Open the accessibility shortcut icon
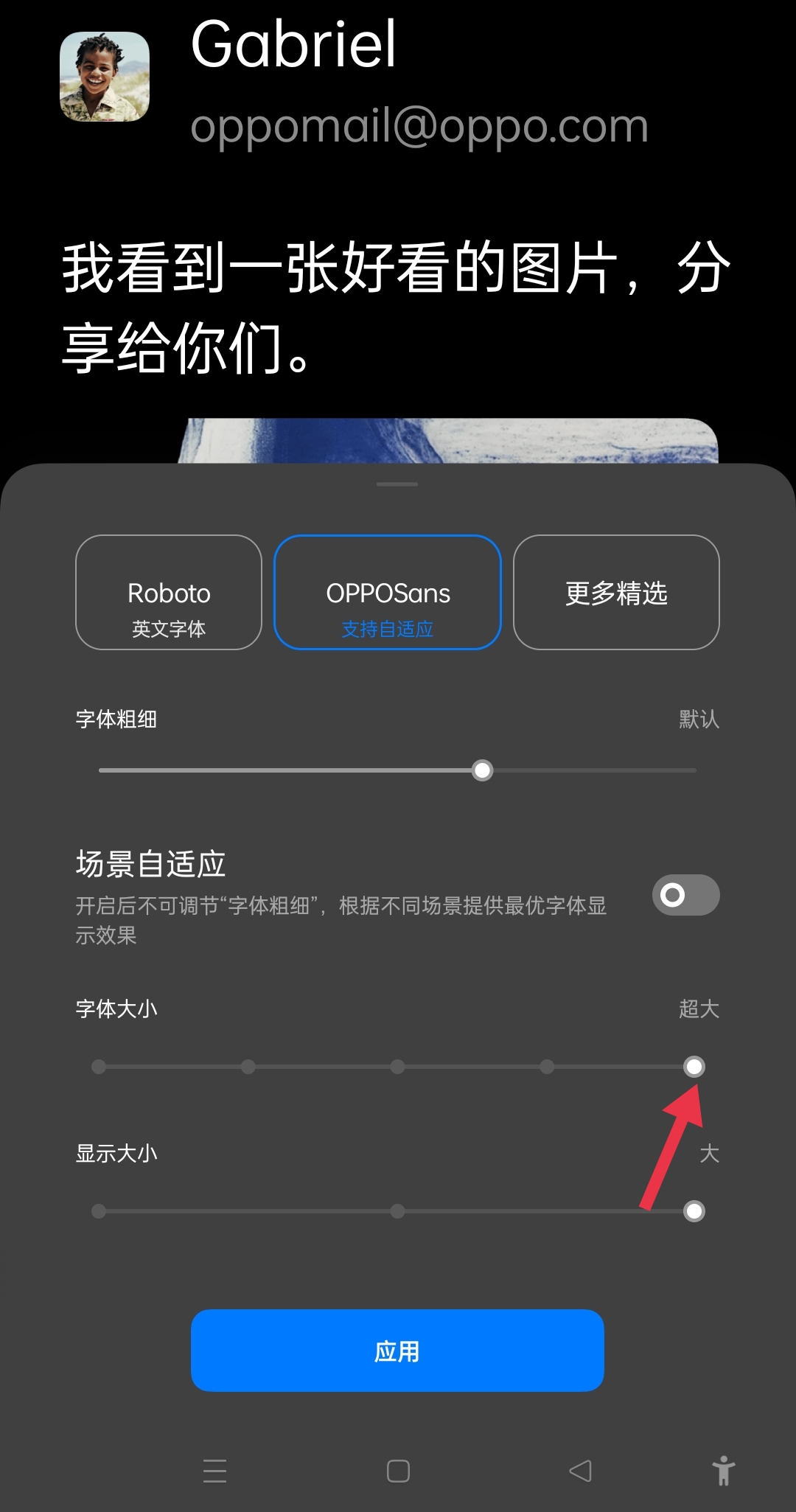 pos(724,1471)
